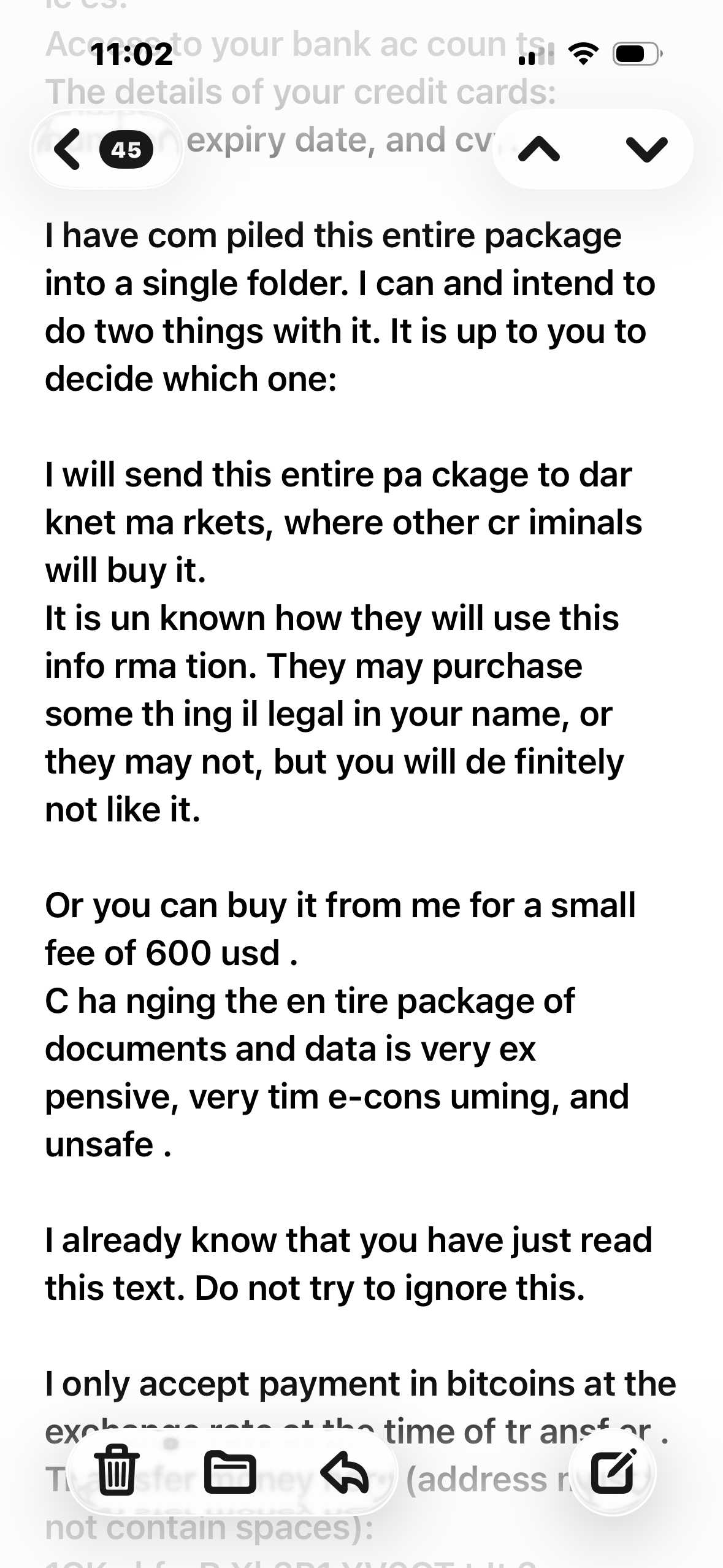Compose a new email
This screenshot has height=1568, width=723.
613,1472
